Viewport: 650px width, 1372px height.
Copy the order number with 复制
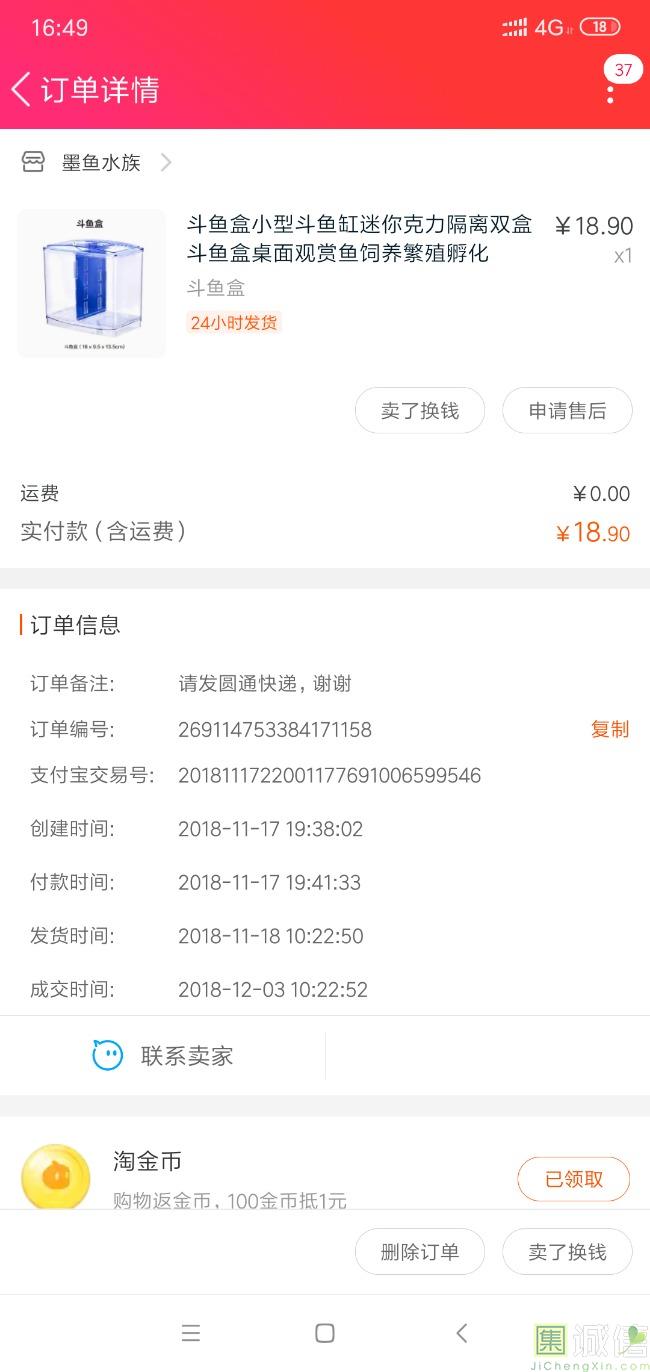pyautogui.click(x=609, y=729)
